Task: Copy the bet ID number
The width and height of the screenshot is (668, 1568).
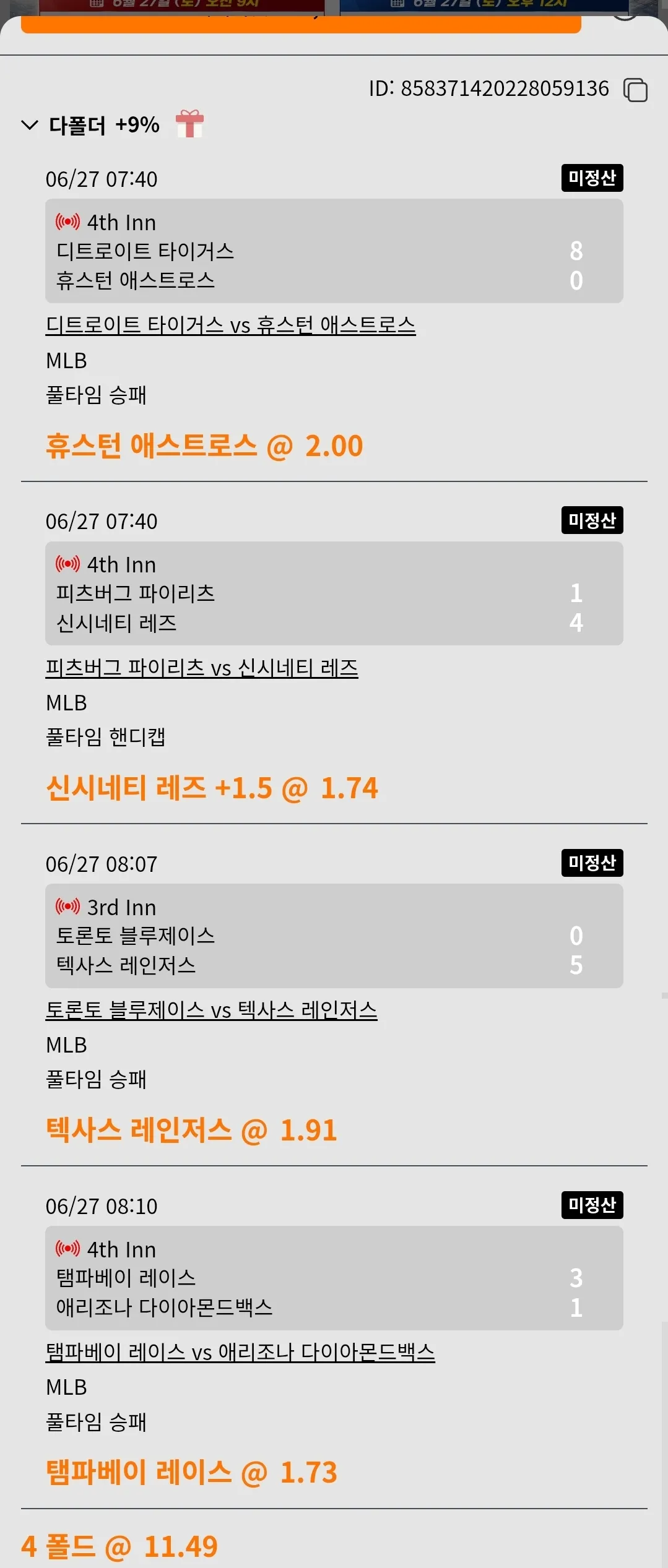Action: point(635,90)
